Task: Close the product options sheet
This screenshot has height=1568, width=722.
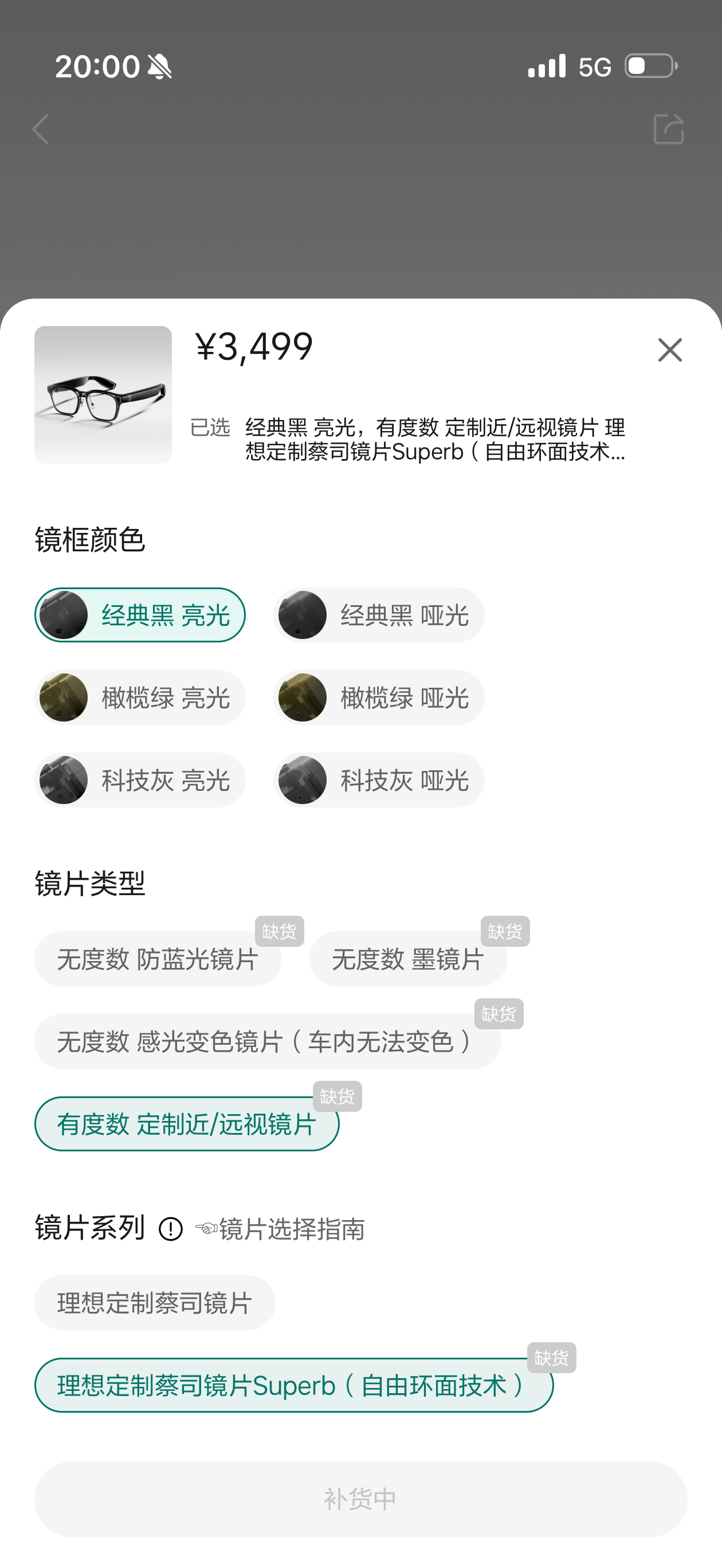Action: point(670,351)
